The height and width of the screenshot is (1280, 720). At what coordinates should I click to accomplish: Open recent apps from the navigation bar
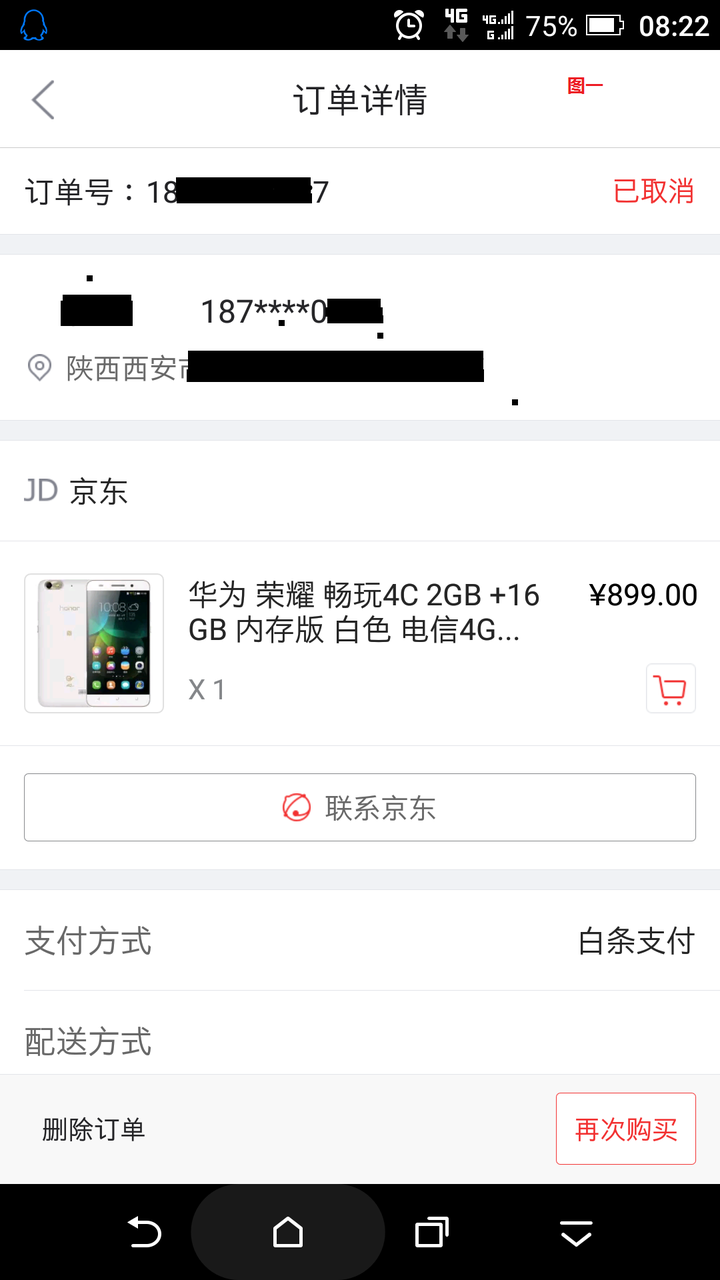point(431,1233)
